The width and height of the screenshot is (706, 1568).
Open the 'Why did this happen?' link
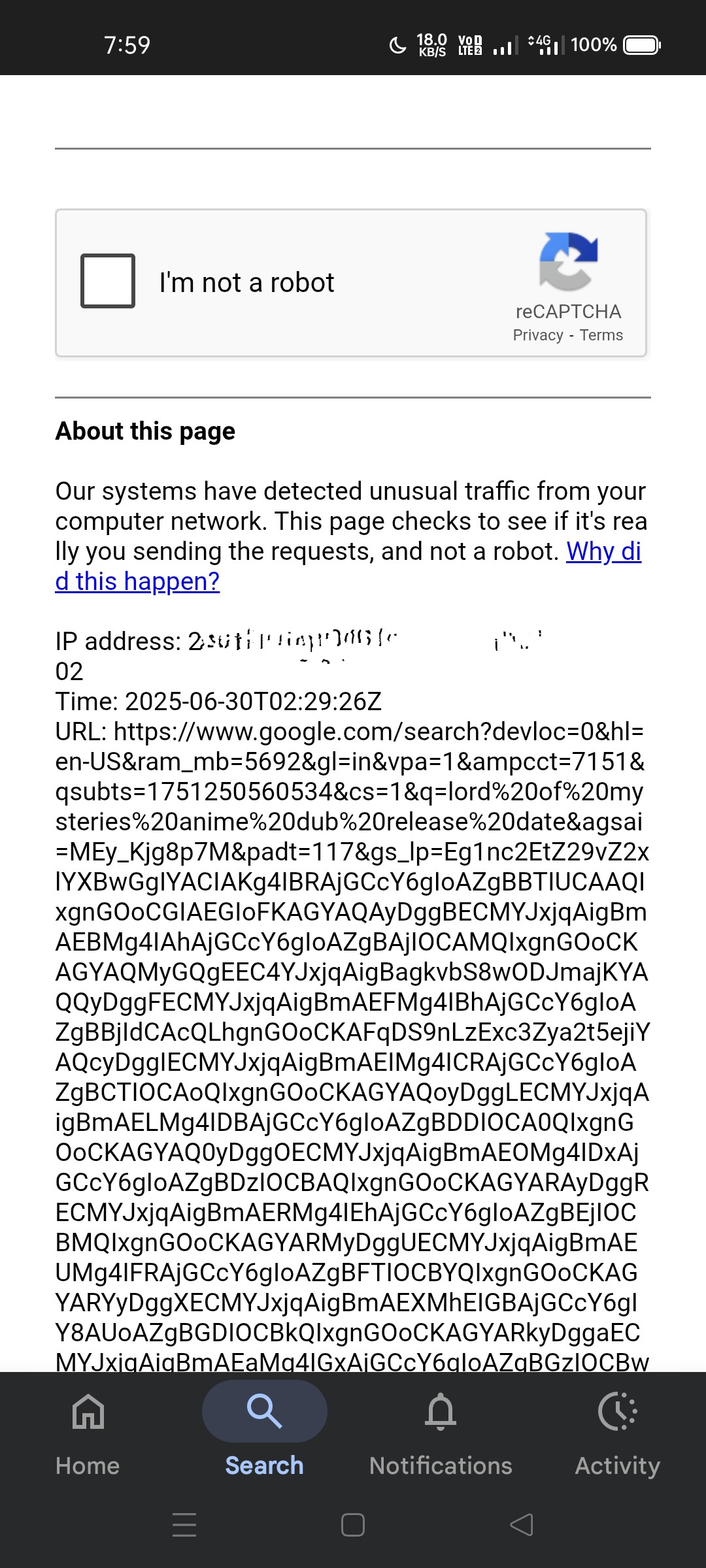(x=603, y=552)
